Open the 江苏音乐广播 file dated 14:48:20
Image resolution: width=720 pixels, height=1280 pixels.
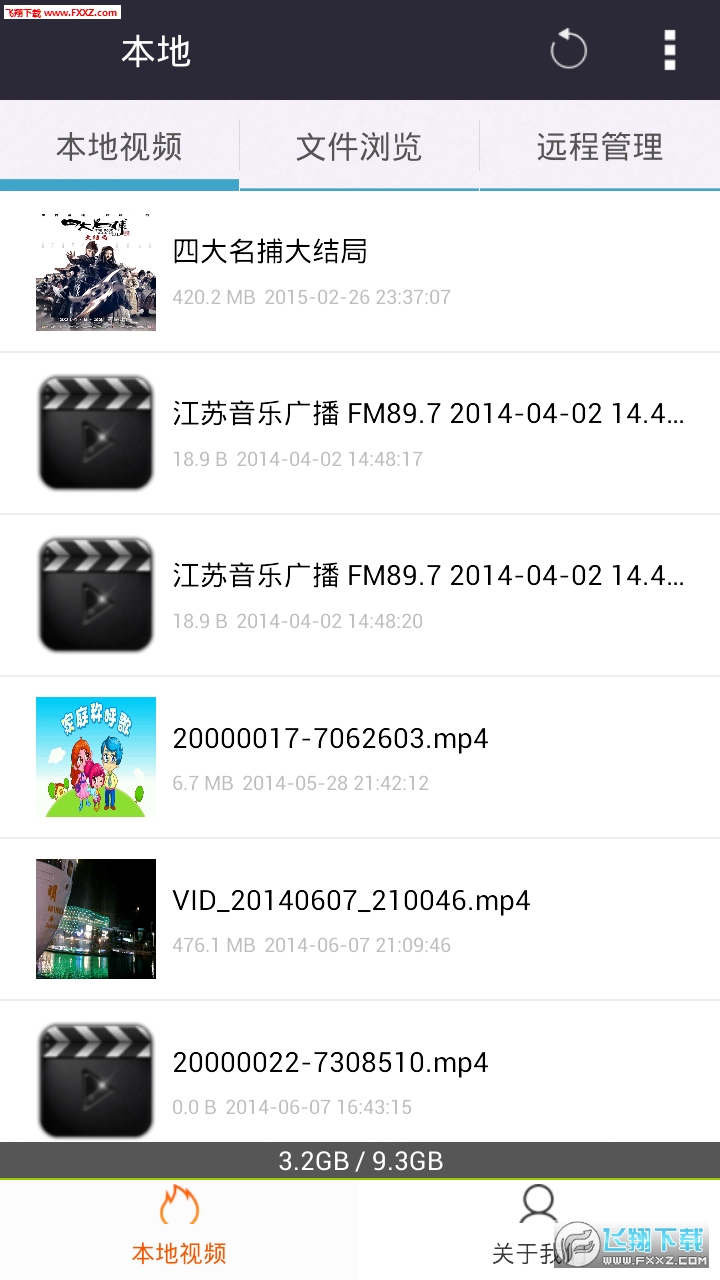(x=360, y=595)
